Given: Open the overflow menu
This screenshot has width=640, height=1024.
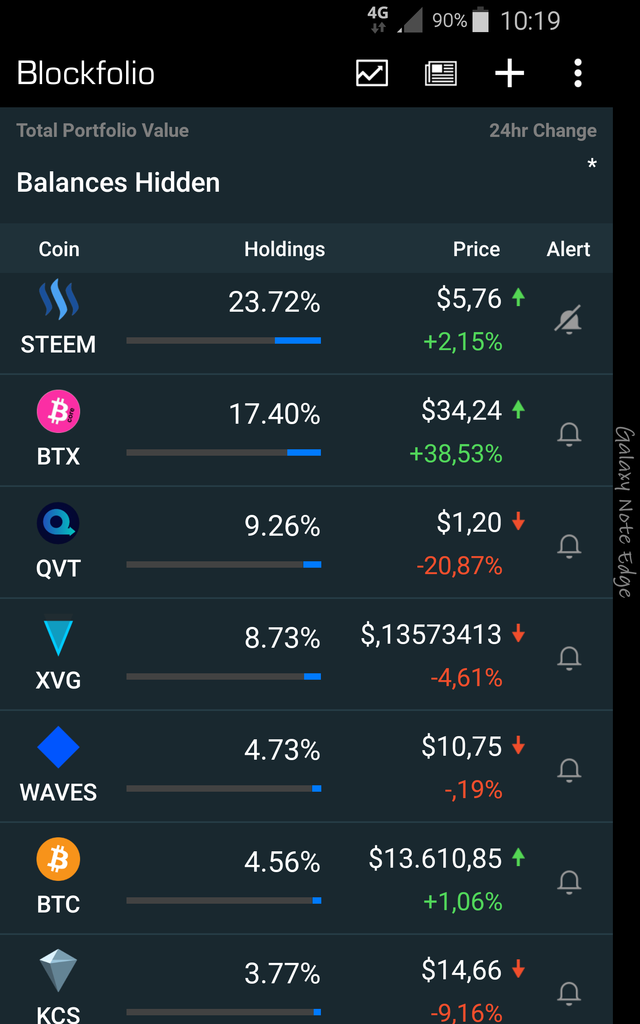Looking at the screenshot, I should (578, 73).
